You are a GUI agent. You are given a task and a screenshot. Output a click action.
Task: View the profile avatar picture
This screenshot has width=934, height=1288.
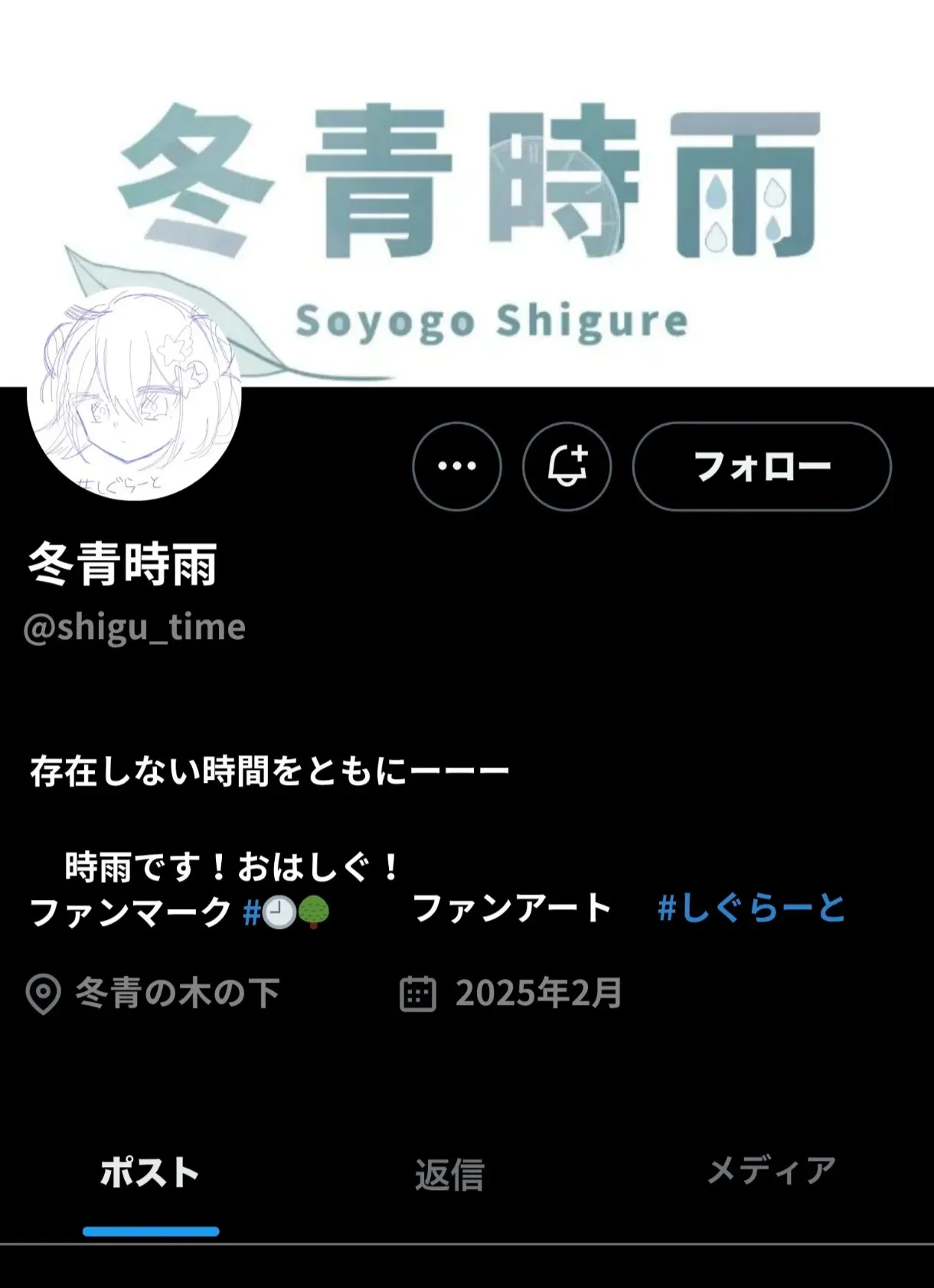(134, 394)
